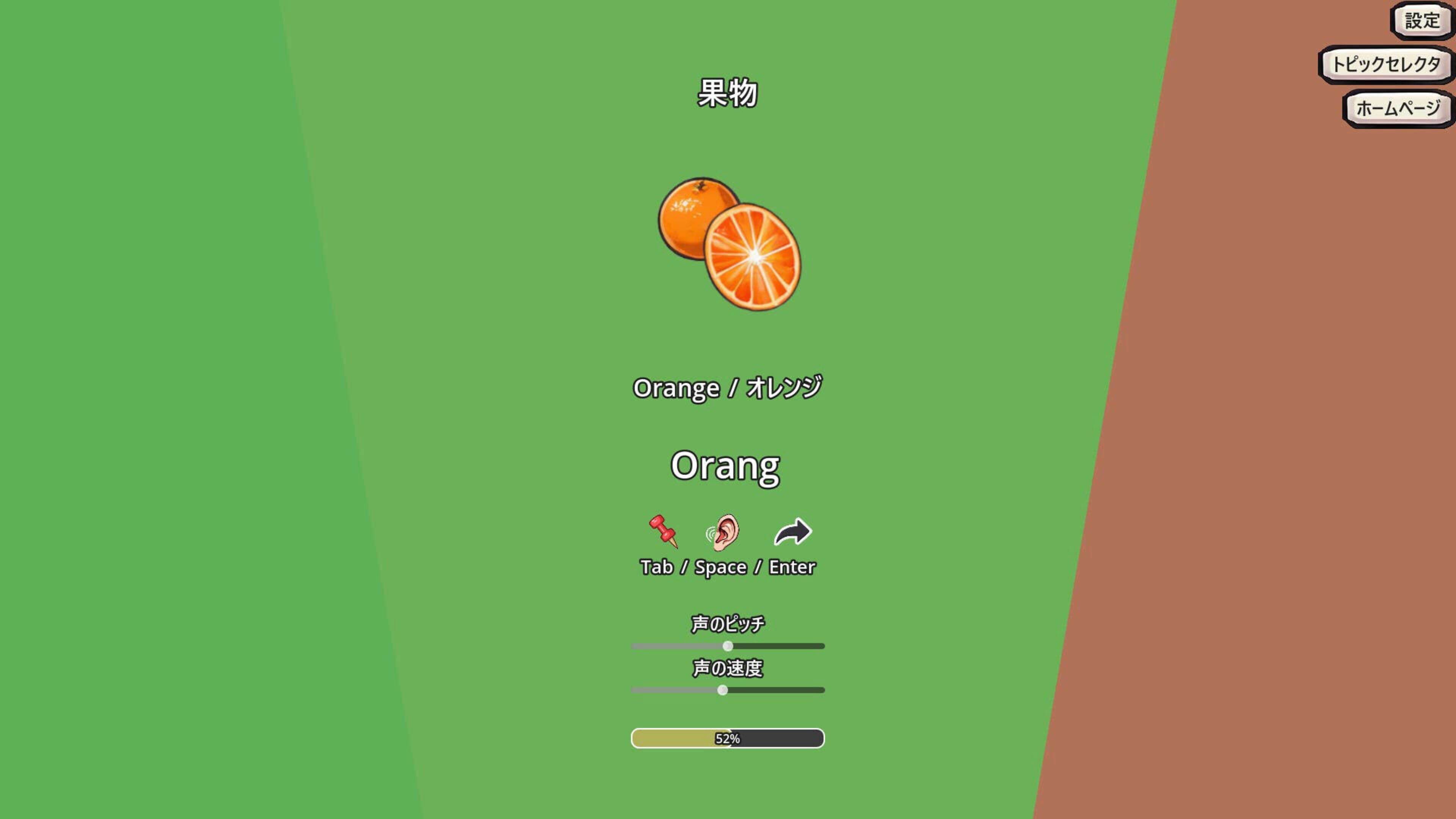Adjust the 声のピッチ voice pitch slider
Viewport: 1456px width, 819px height.
coord(728,646)
